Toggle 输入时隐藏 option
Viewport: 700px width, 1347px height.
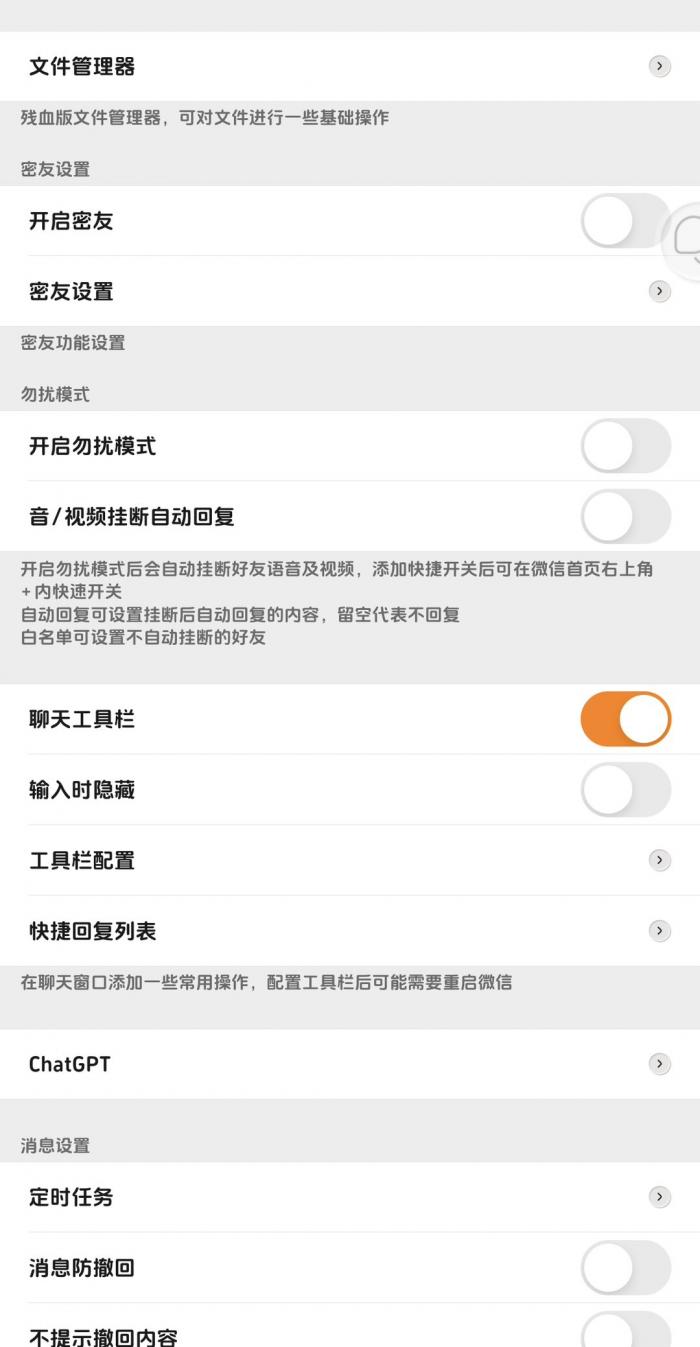pyautogui.click(x=625, y=790)
